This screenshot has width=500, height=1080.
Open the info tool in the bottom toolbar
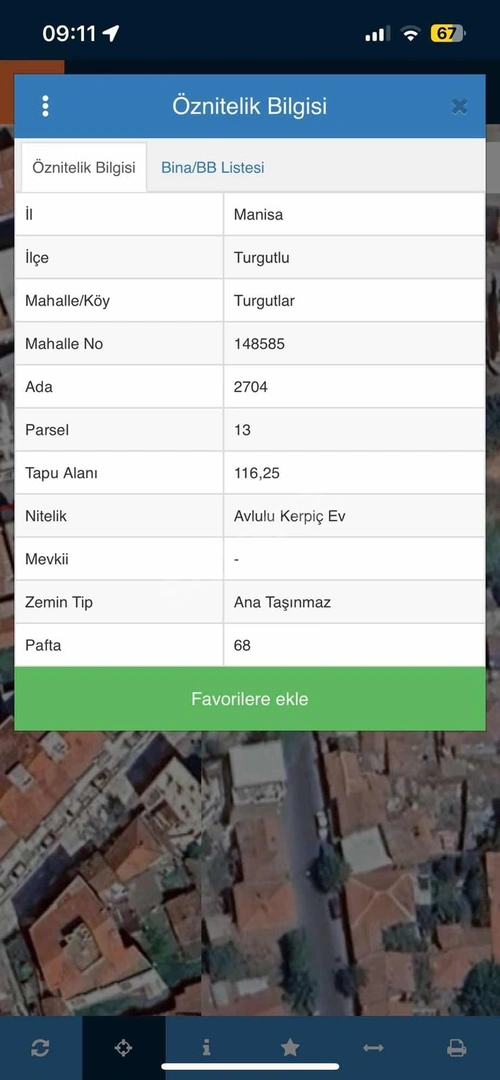(207, 1048)
